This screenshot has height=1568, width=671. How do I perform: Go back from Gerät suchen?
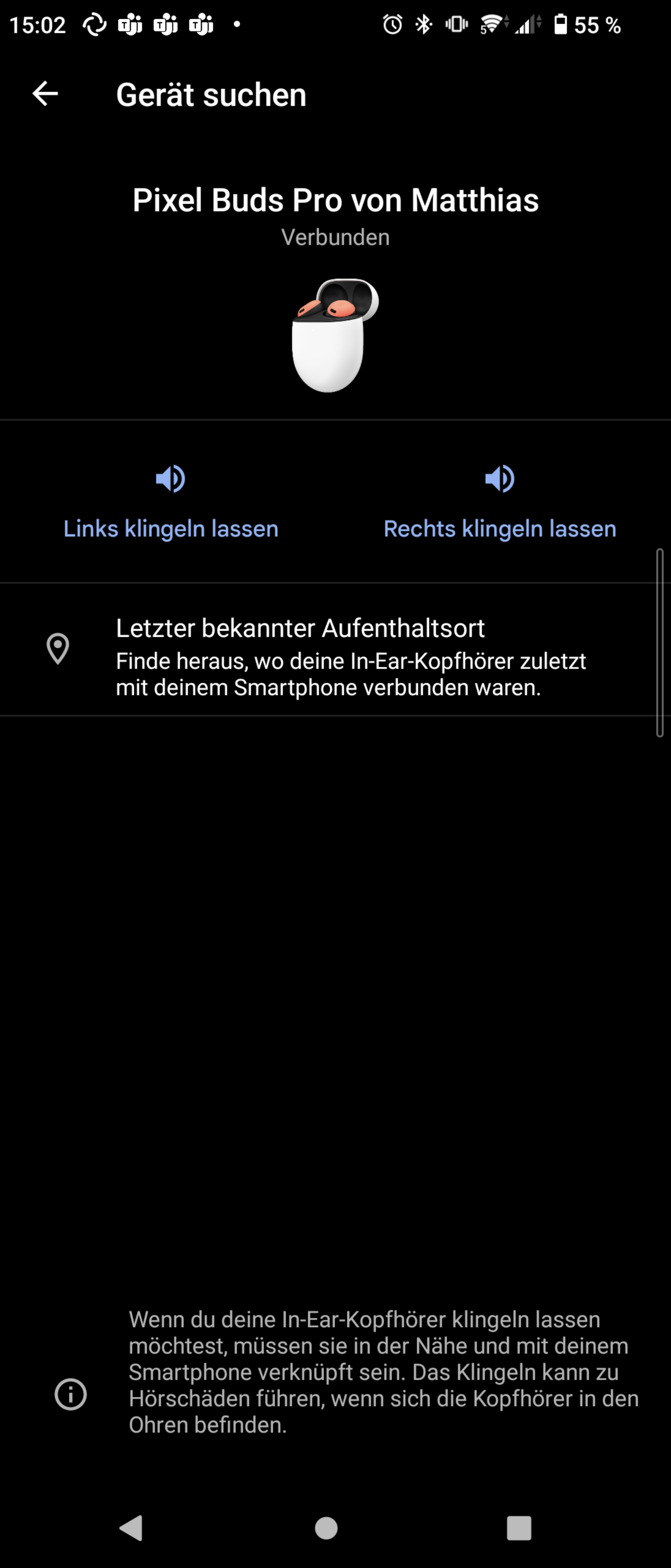tap(45, 94)
